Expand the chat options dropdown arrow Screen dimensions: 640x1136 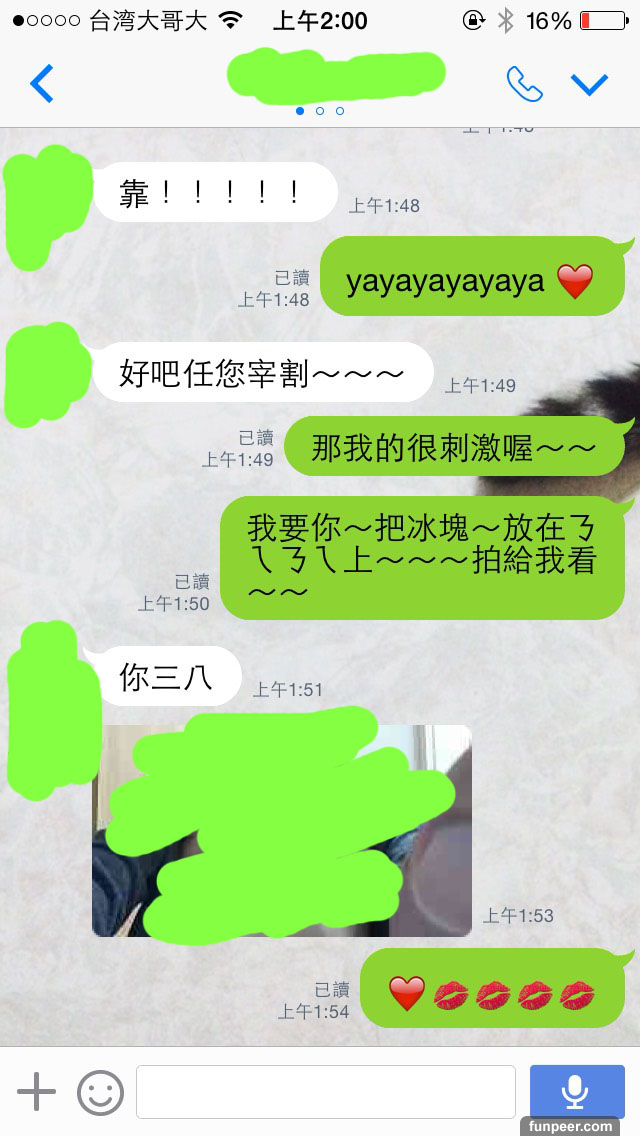point(590,84)
